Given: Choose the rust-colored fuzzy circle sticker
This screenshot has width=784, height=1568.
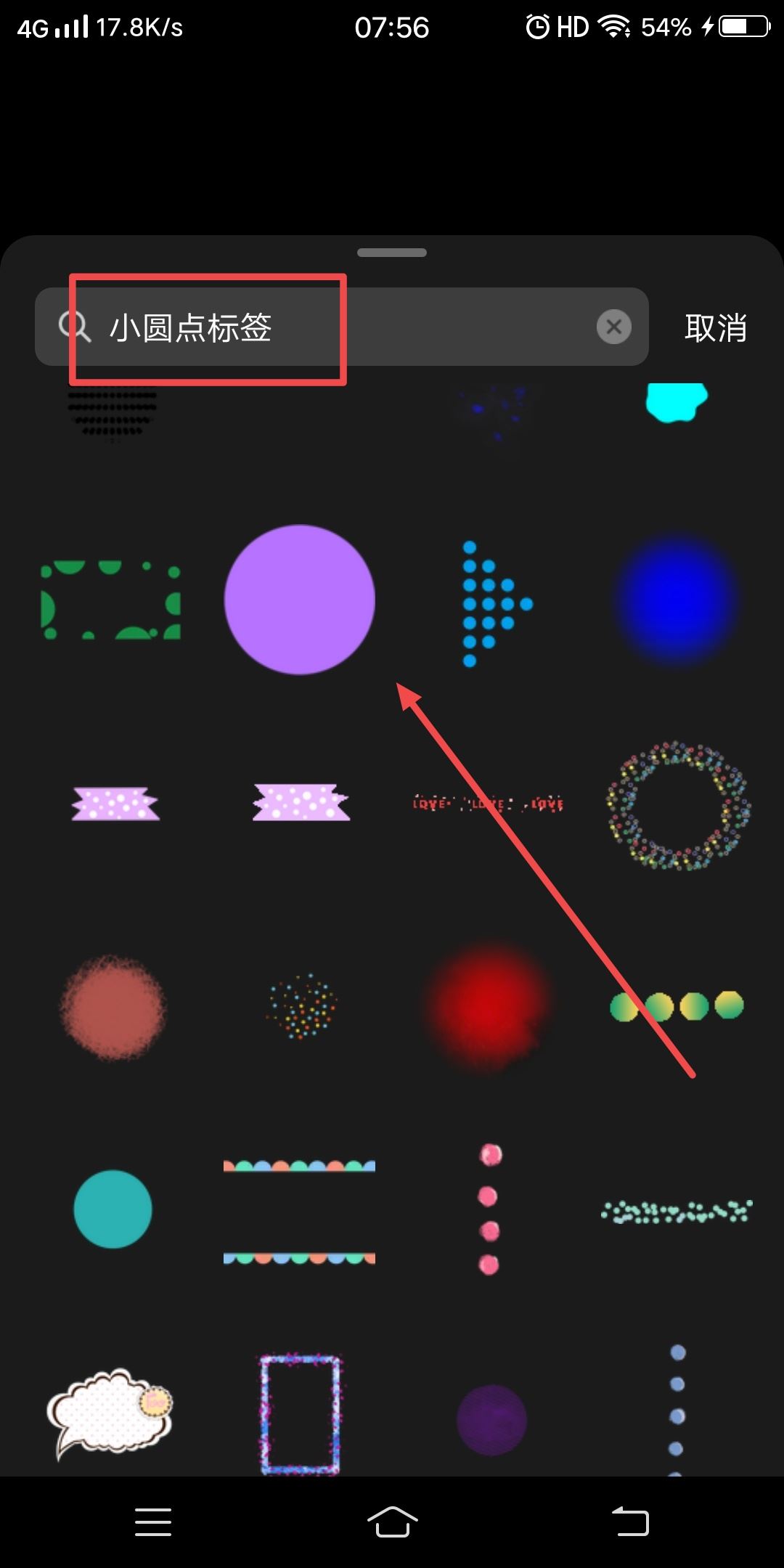Looking at the screenshot, I should (x=113, y=1007).
